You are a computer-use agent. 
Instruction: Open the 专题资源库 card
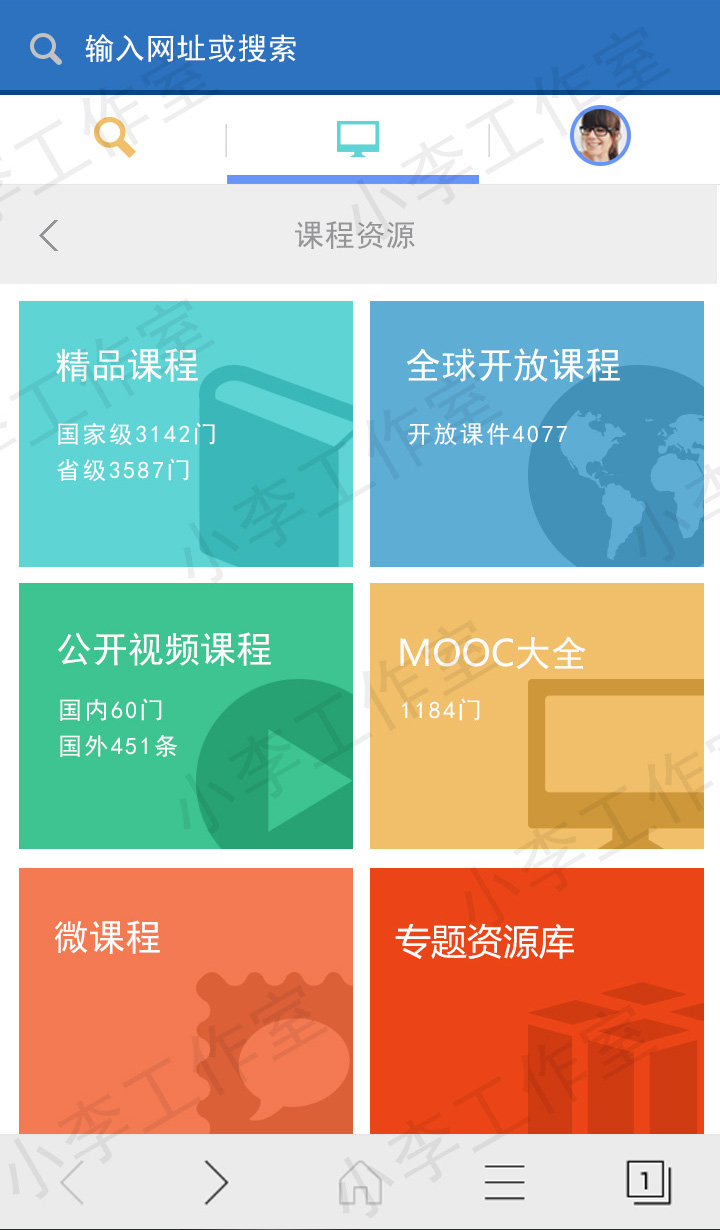click(x=537, y=1001)
